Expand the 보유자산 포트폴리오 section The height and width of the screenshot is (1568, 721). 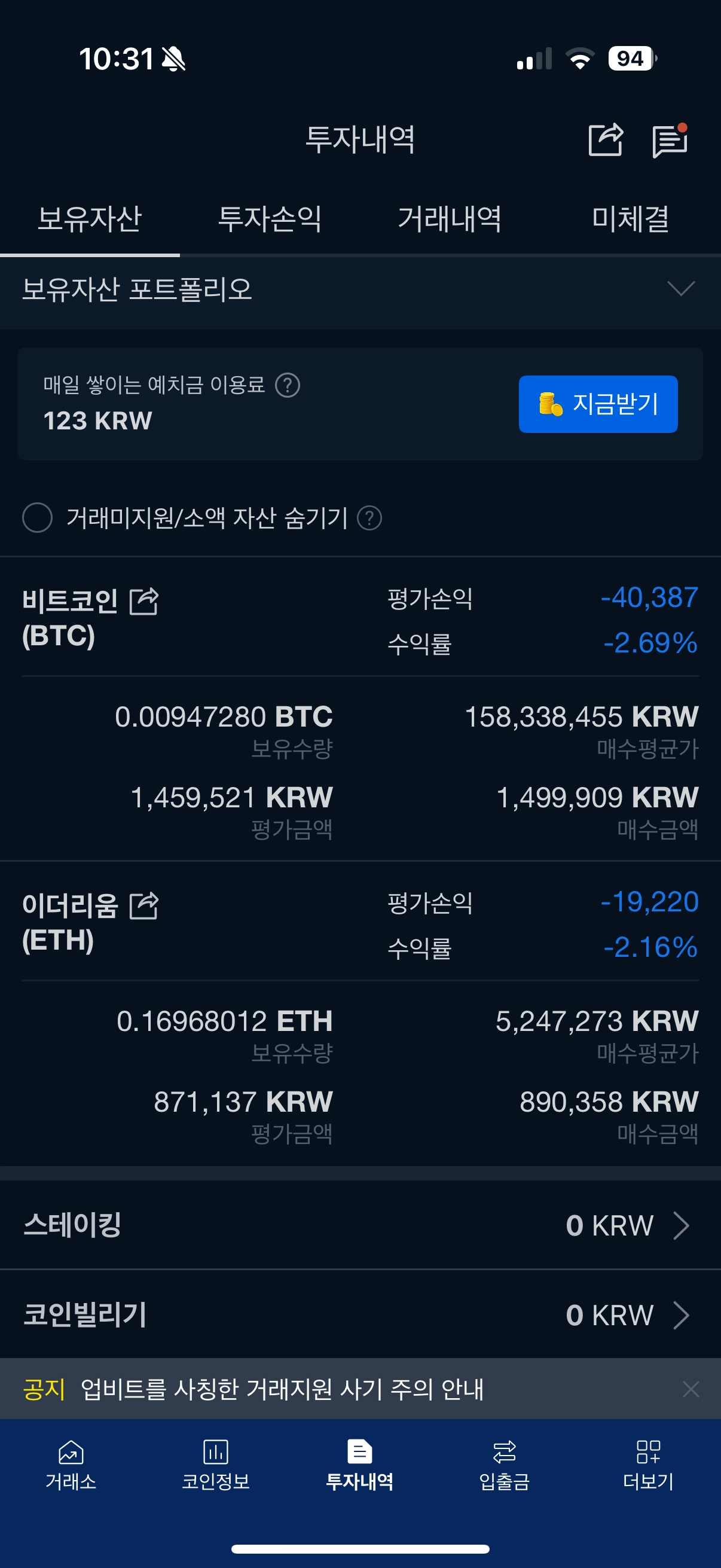tap(680, 288)
